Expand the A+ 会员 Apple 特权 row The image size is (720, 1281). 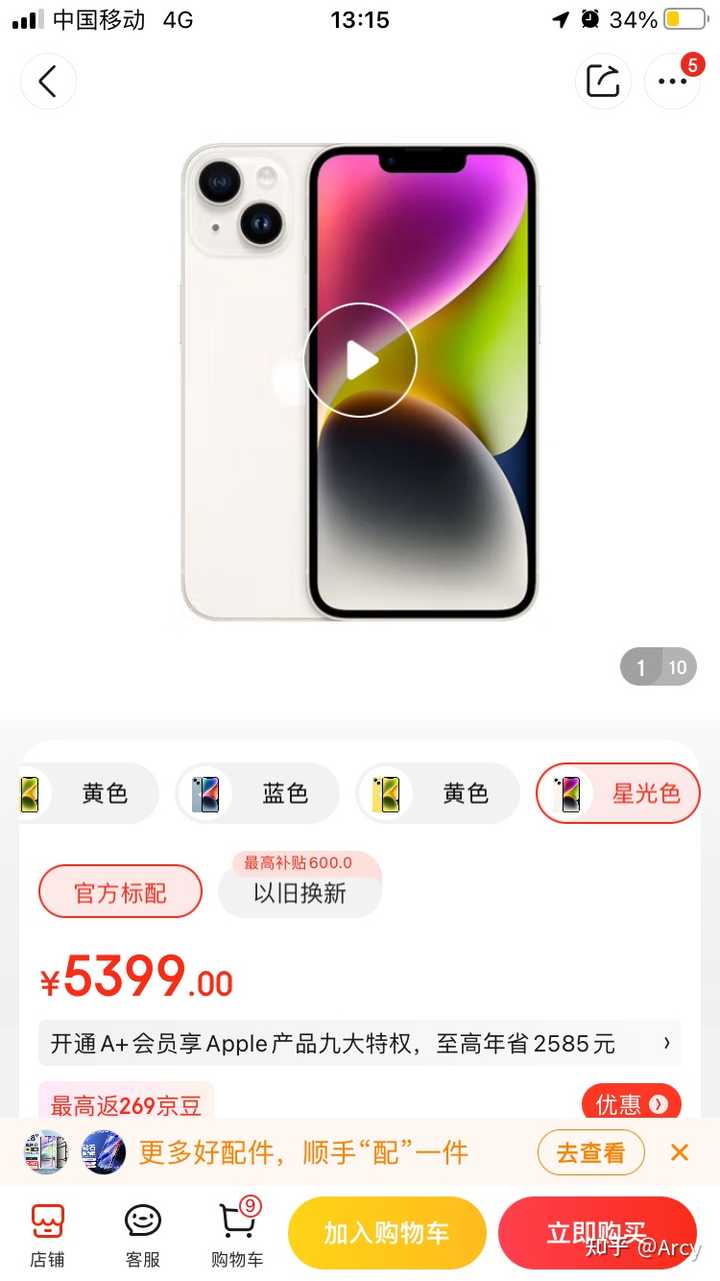point(358,1042)
